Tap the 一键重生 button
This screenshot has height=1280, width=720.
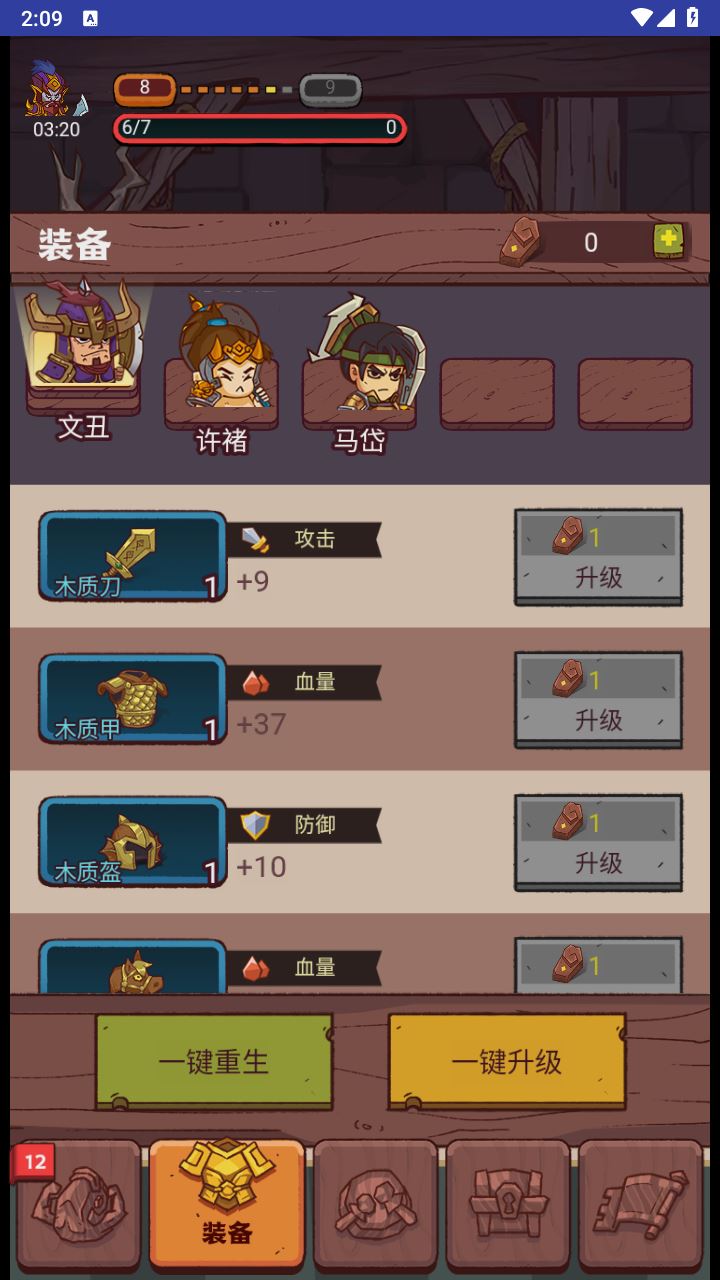(x=214, y=1061)
